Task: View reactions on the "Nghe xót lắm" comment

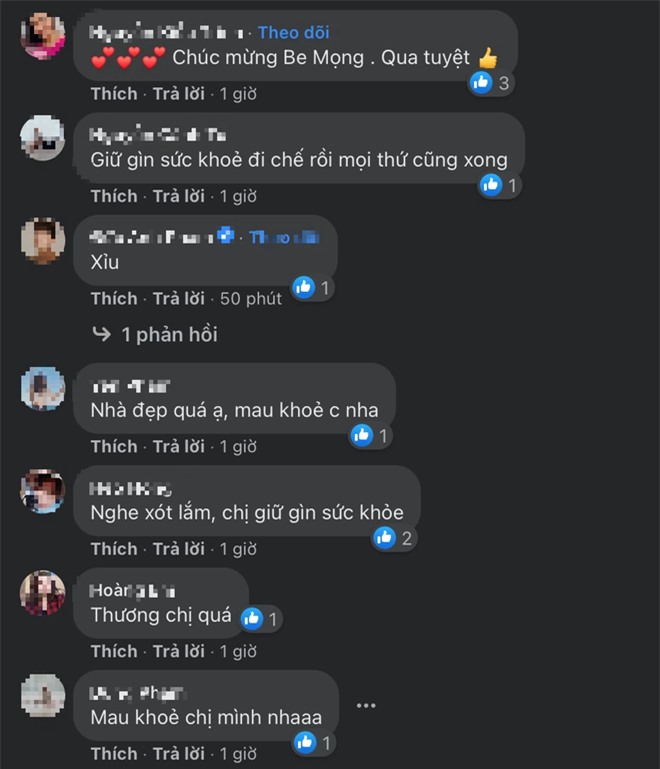Action: [393, 538]
